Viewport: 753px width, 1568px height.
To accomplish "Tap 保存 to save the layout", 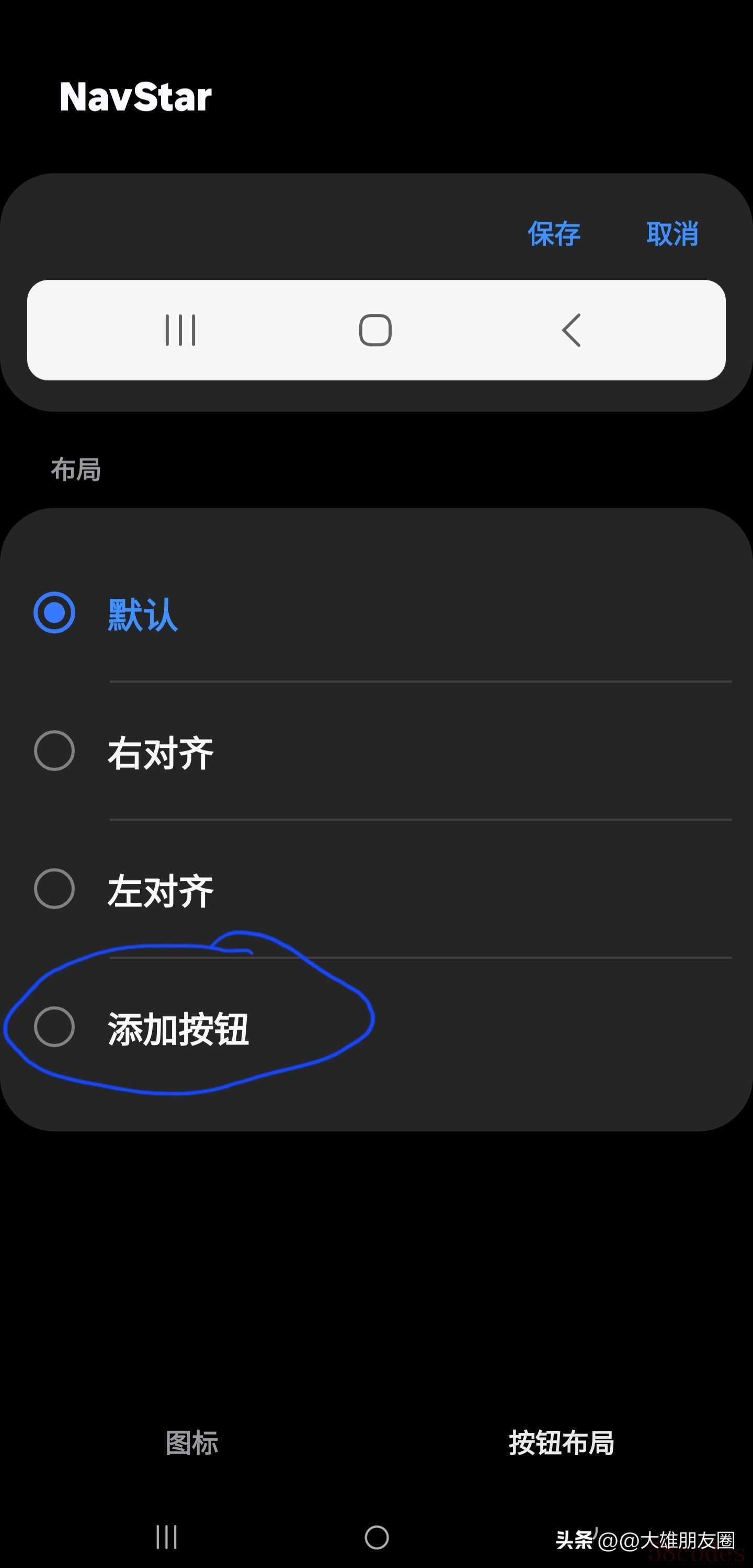I will click(553, 234).
